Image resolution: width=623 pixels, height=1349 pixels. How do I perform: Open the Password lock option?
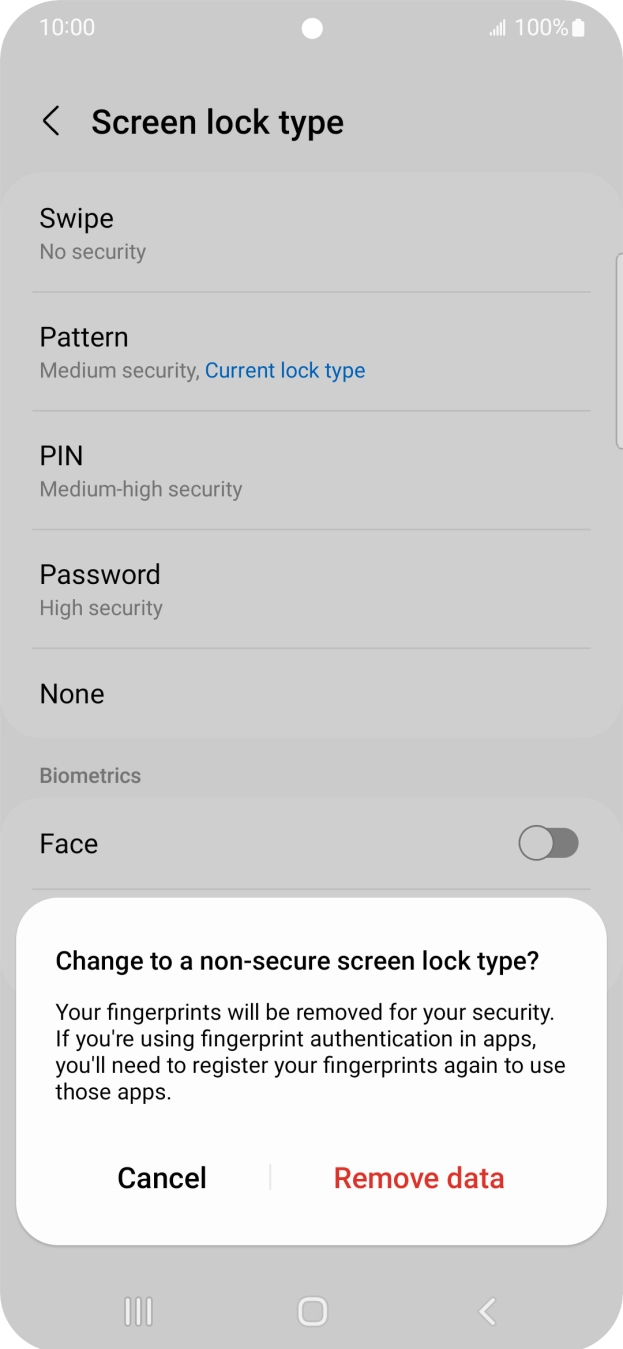311,590
